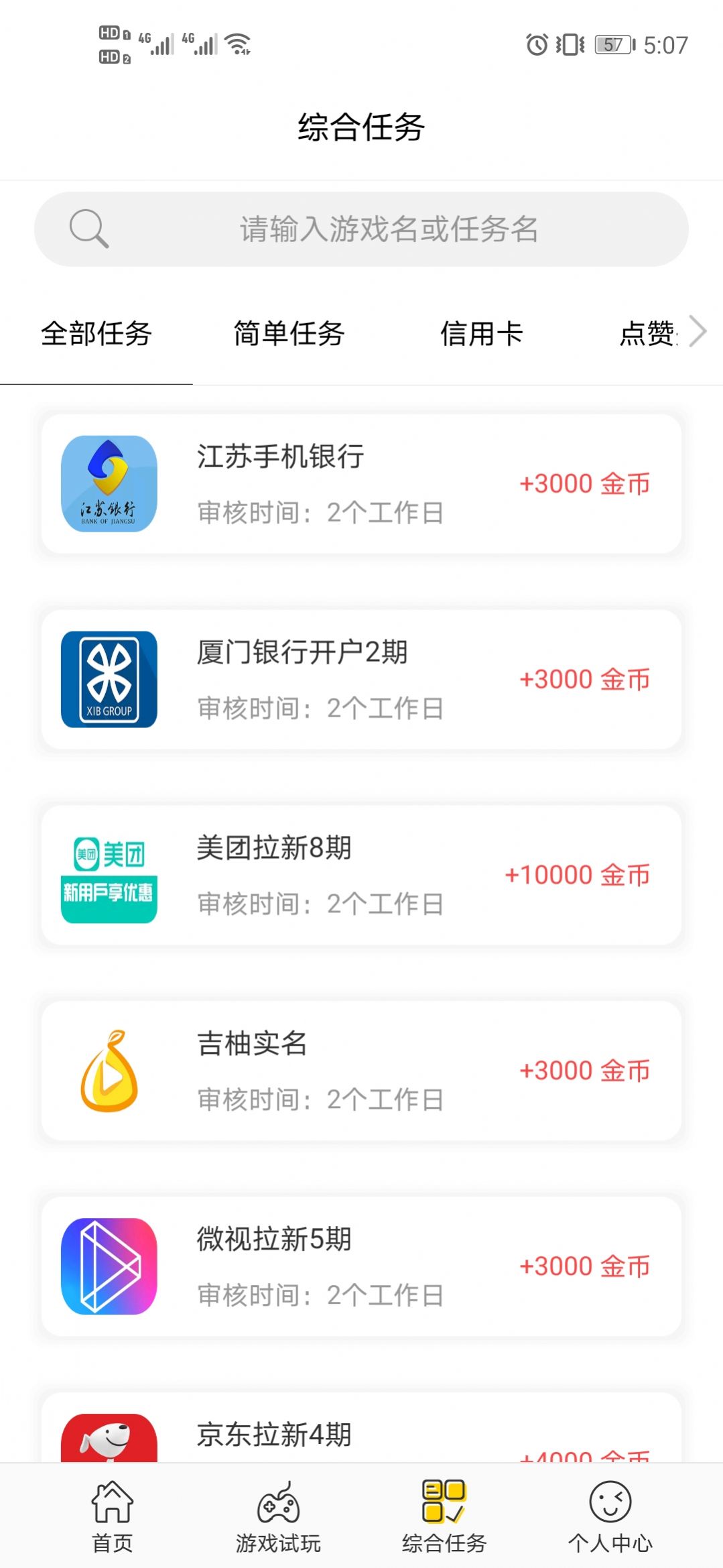This screenshot has height=1568, width=723.
Task: Select the 全部任务 tab
Action: tap(96, 334)
